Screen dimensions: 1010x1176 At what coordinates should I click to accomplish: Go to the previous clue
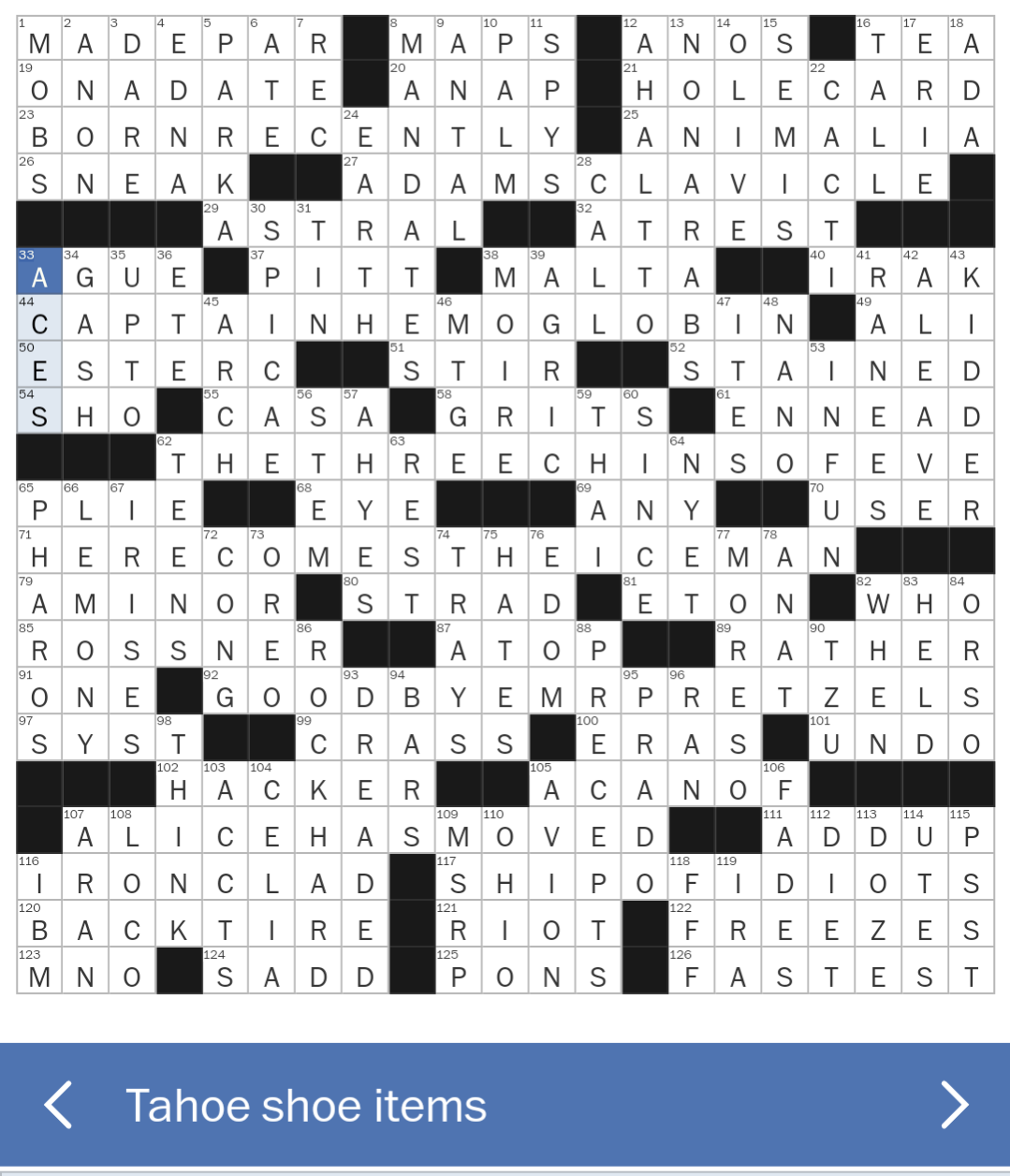pos(58,1105)
